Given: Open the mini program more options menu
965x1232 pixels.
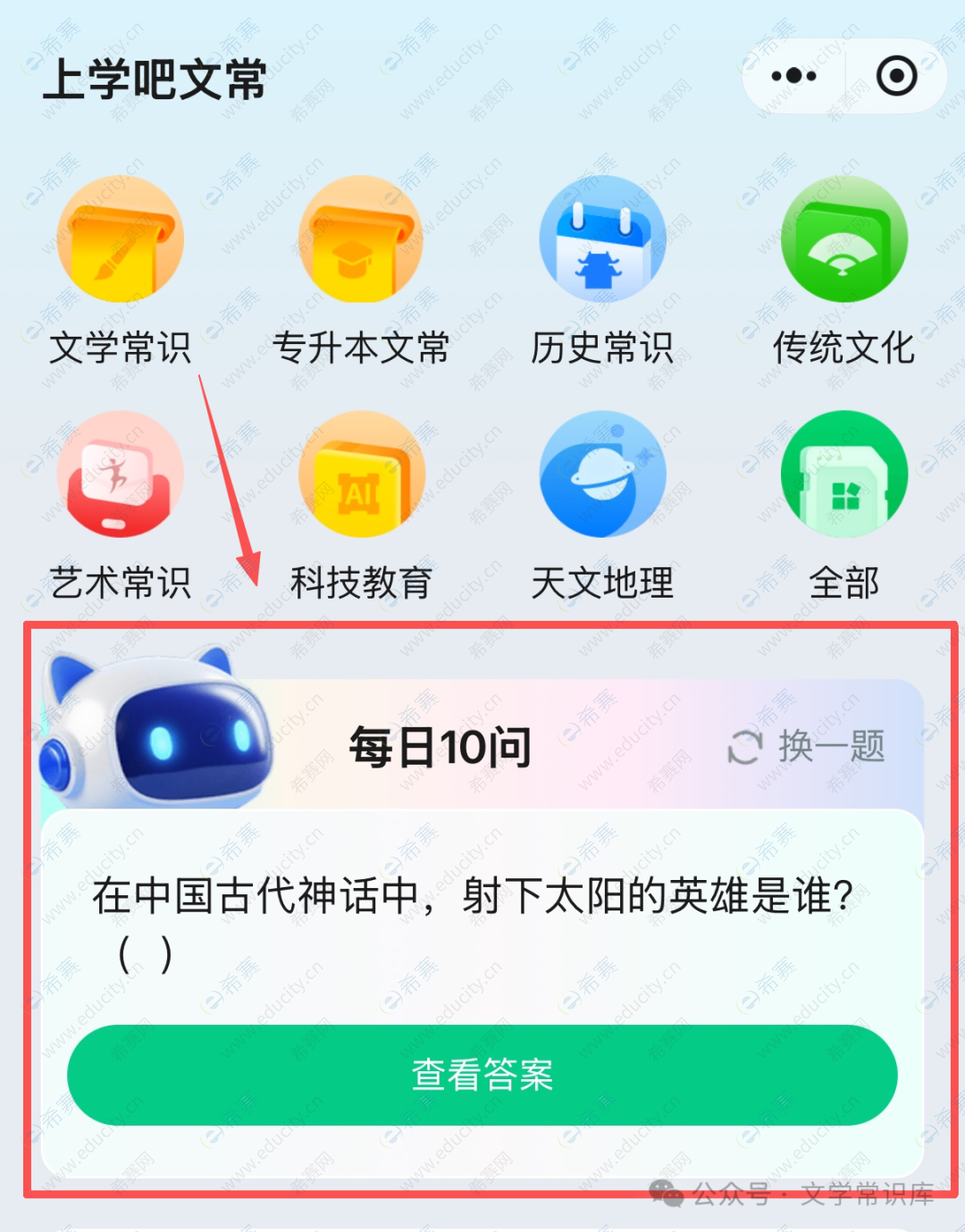Looking at the screenshot, I should (793, 76).
